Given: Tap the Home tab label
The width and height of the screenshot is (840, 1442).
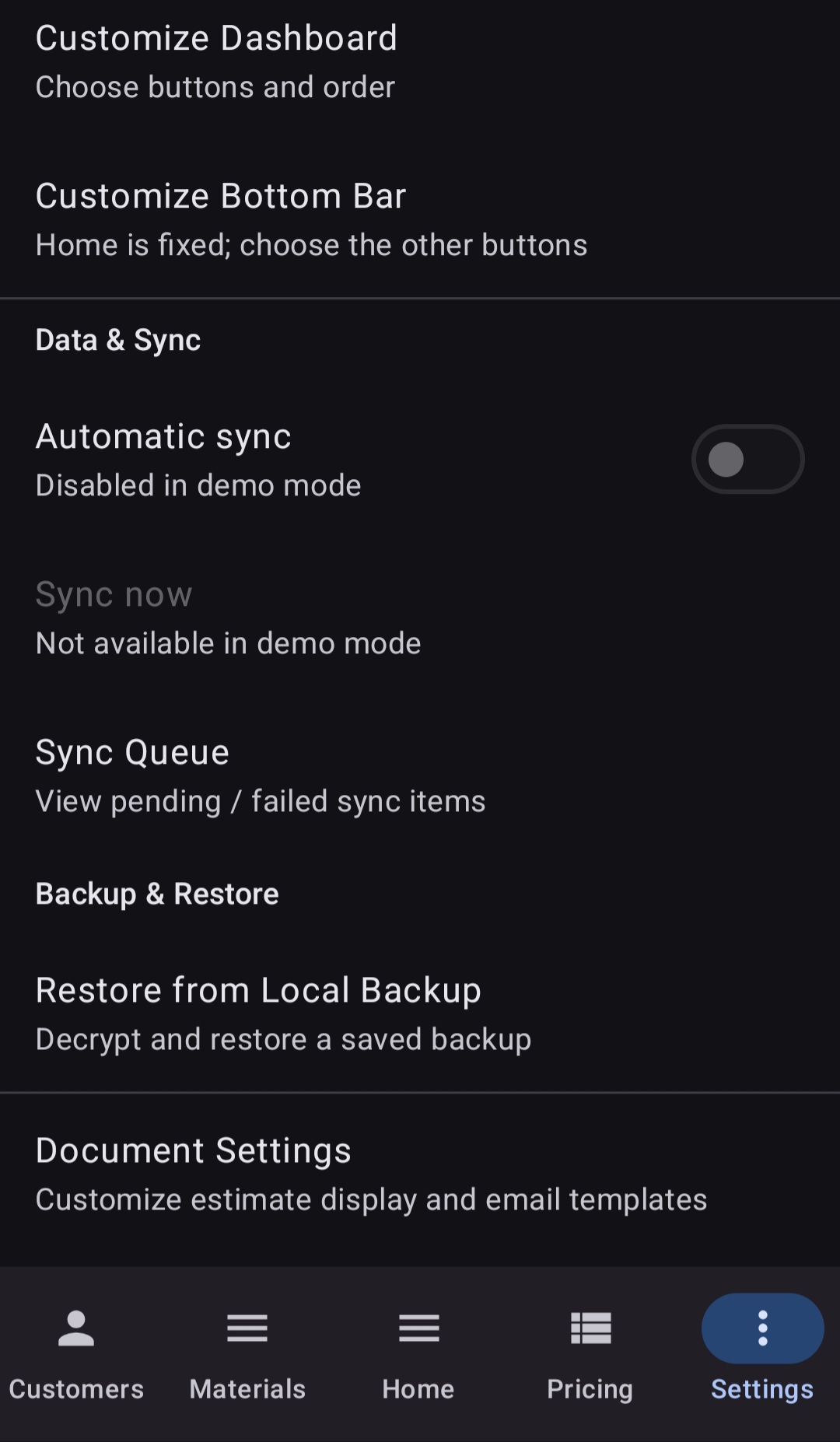Looking at the screenshot, I should (x=418, y=1389).
